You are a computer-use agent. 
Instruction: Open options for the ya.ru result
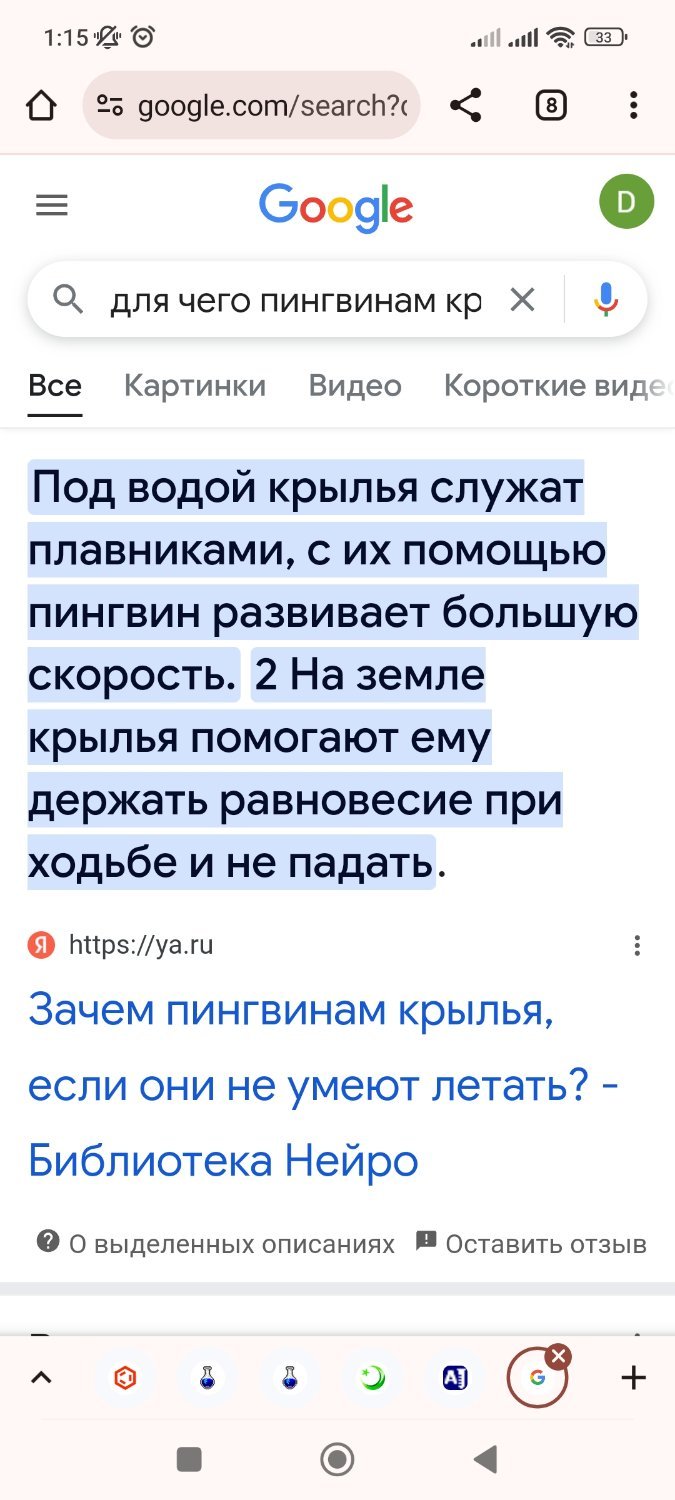point(637,945)
